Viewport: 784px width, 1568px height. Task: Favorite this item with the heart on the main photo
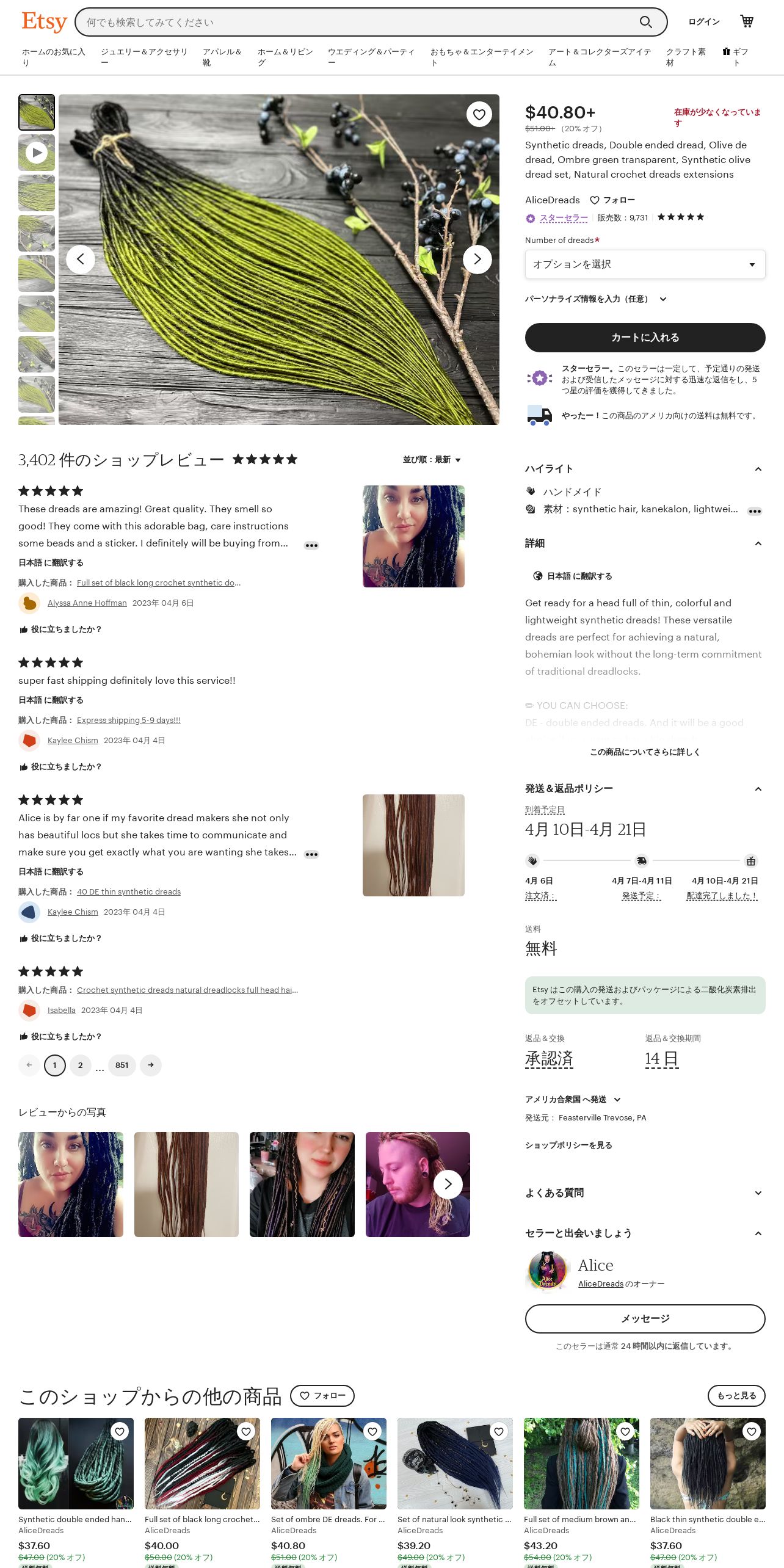coord(479,114)
